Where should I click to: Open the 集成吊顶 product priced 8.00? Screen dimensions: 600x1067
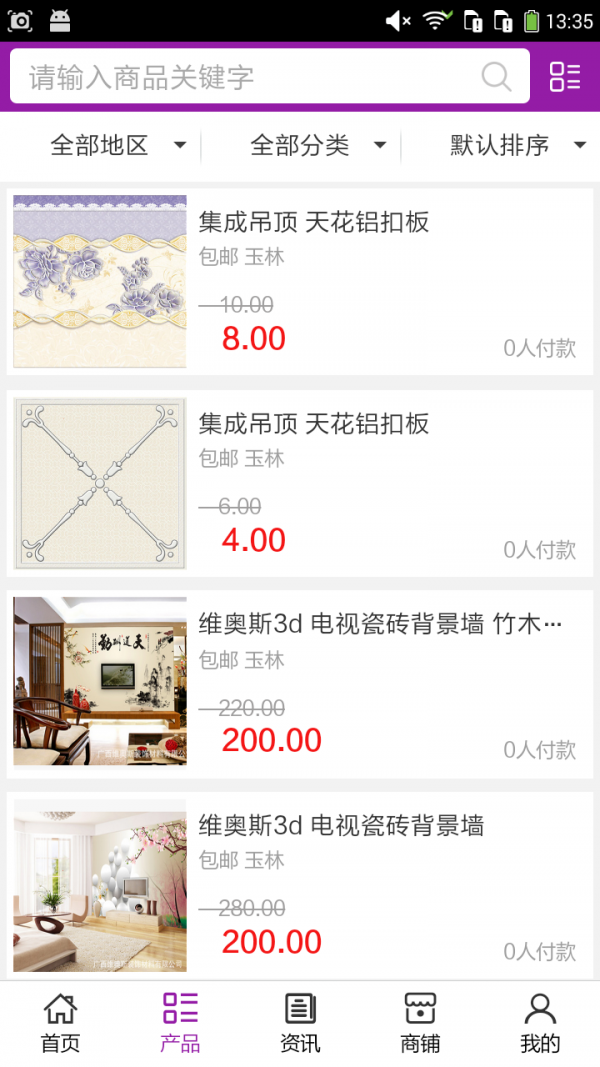pos(300,282)
